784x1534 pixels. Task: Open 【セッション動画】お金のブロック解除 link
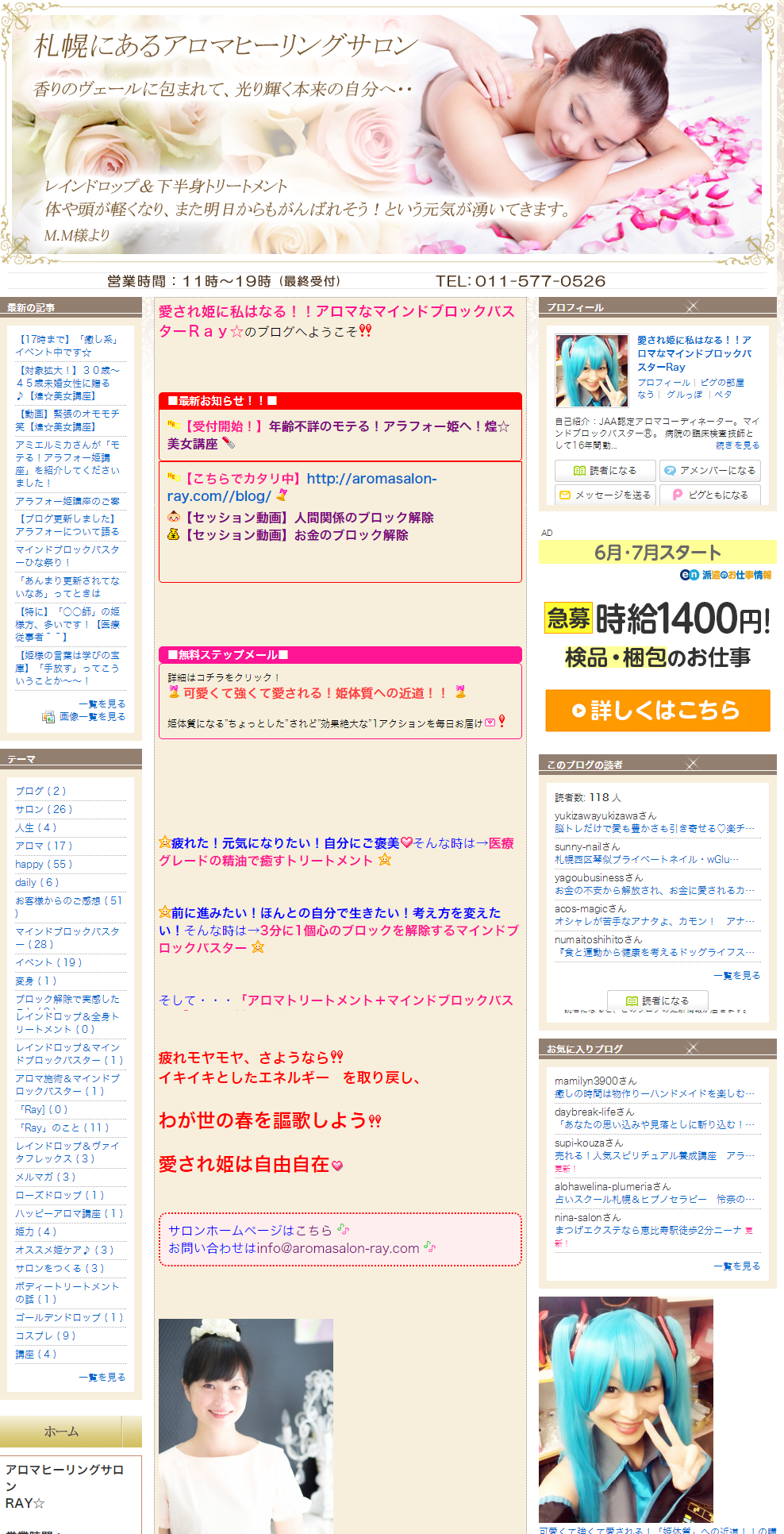(296, 535)
